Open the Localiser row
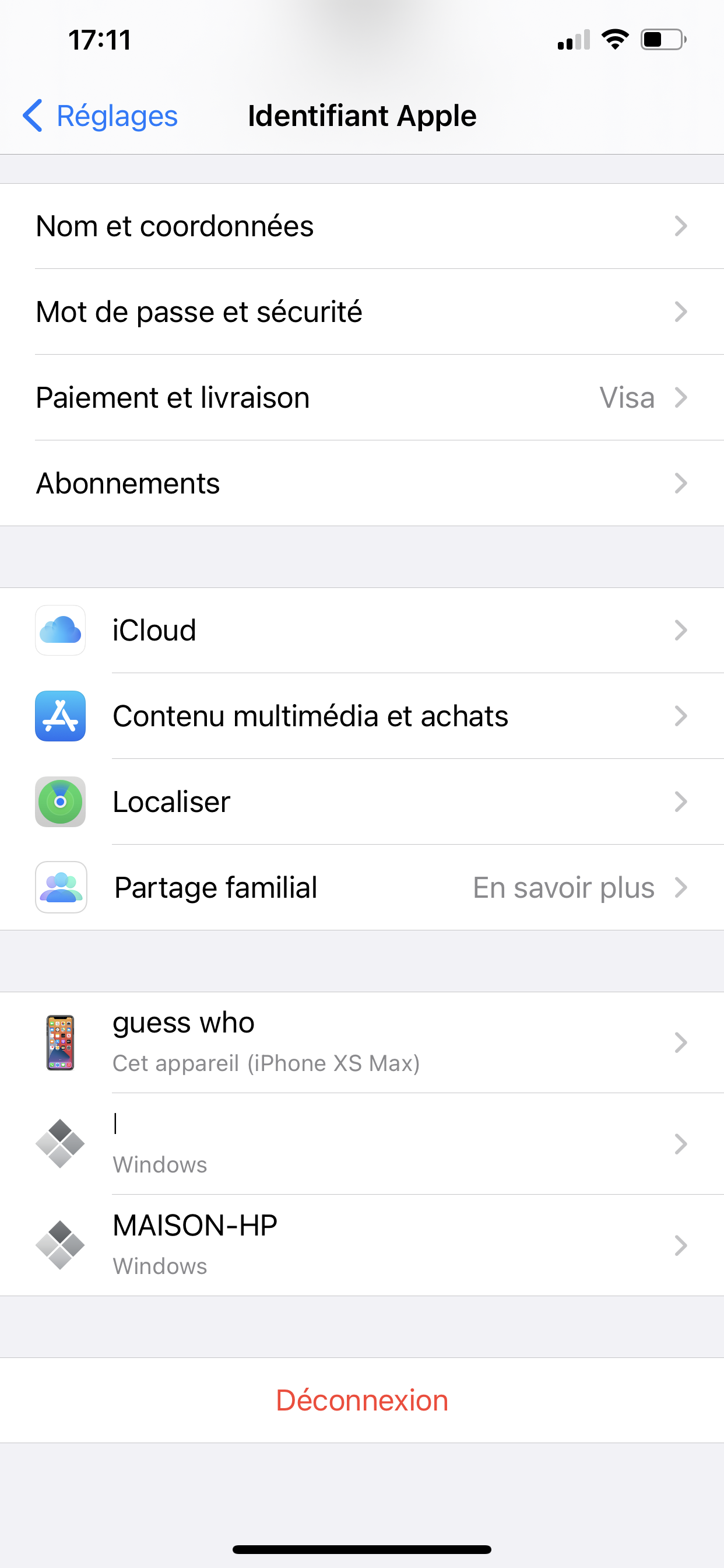 [x=361, y=801]
